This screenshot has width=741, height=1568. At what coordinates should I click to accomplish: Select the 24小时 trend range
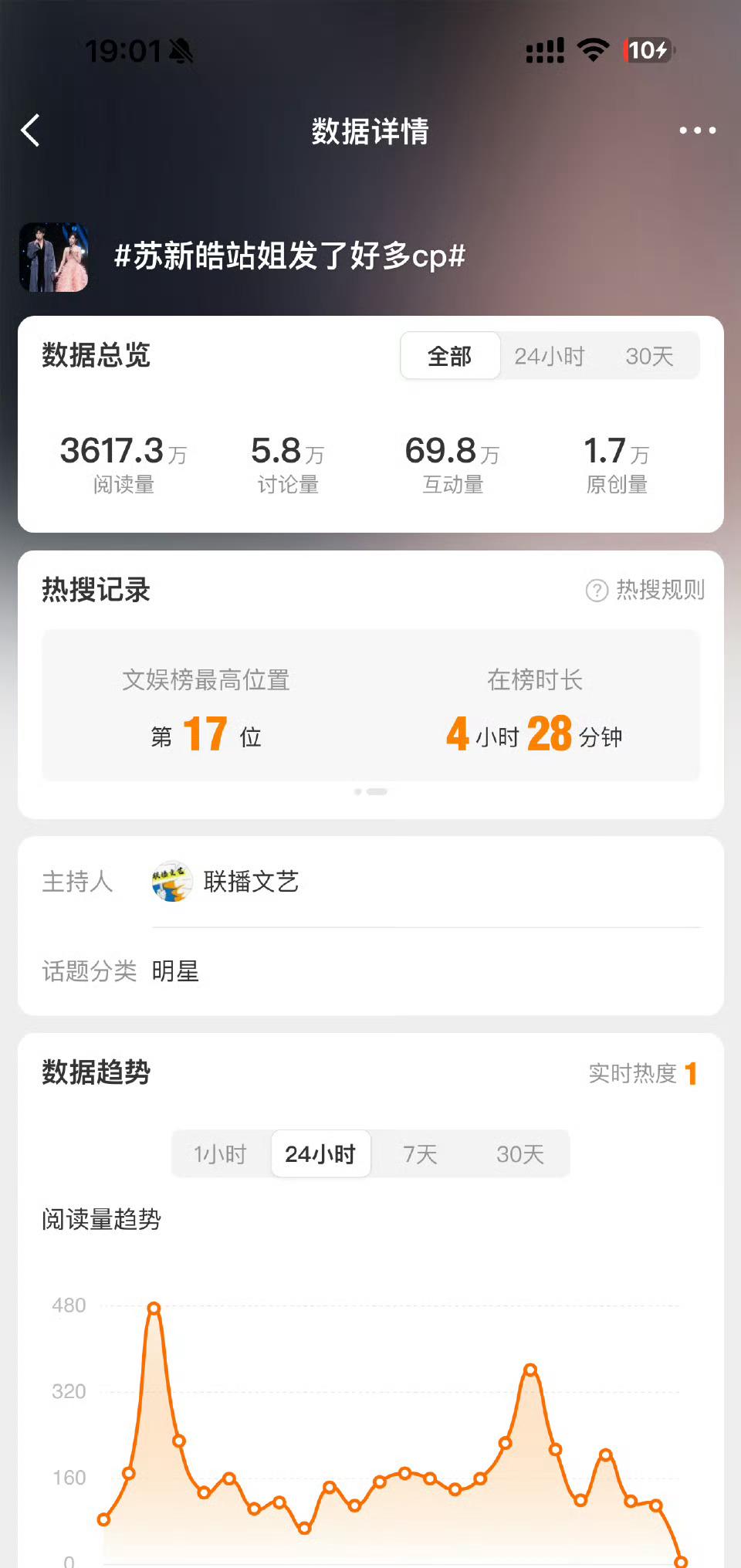(x=320, y=1154)
